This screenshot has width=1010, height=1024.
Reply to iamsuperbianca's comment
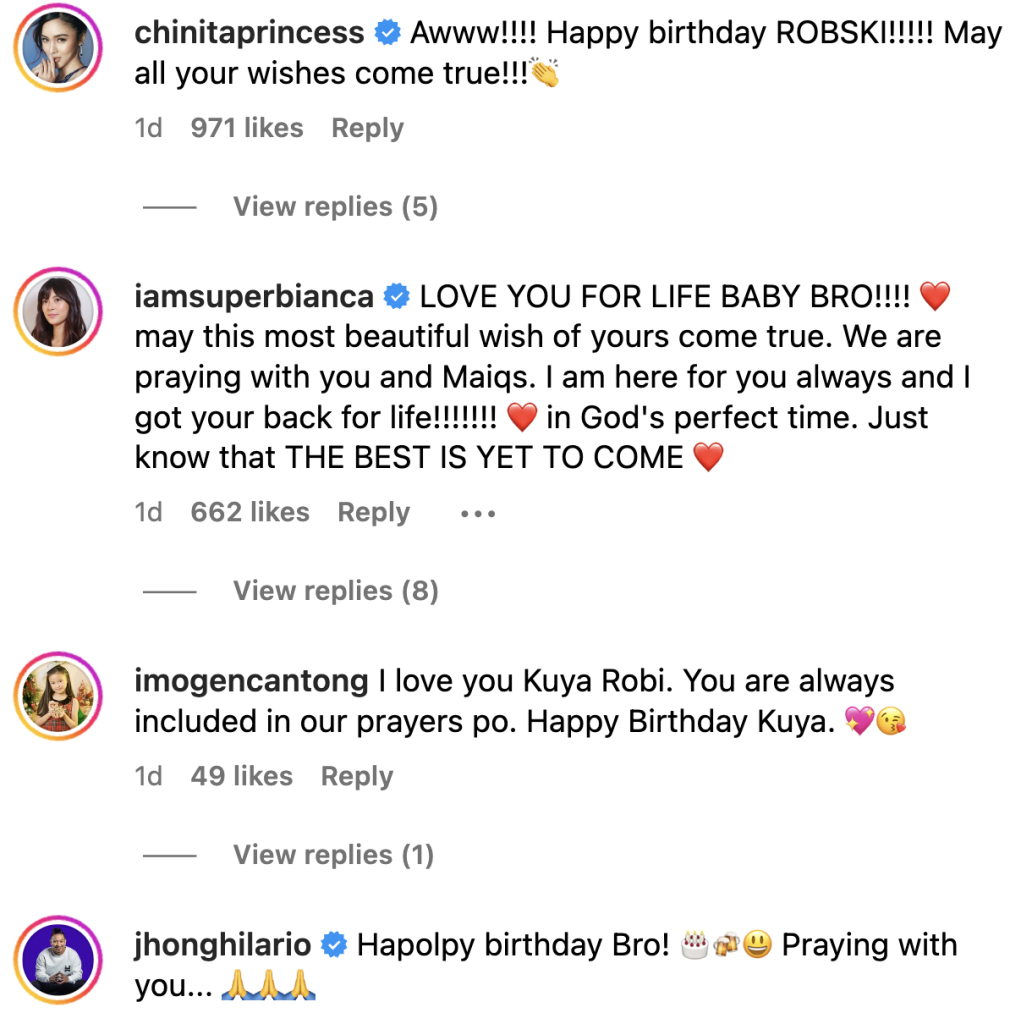[373, 512]
